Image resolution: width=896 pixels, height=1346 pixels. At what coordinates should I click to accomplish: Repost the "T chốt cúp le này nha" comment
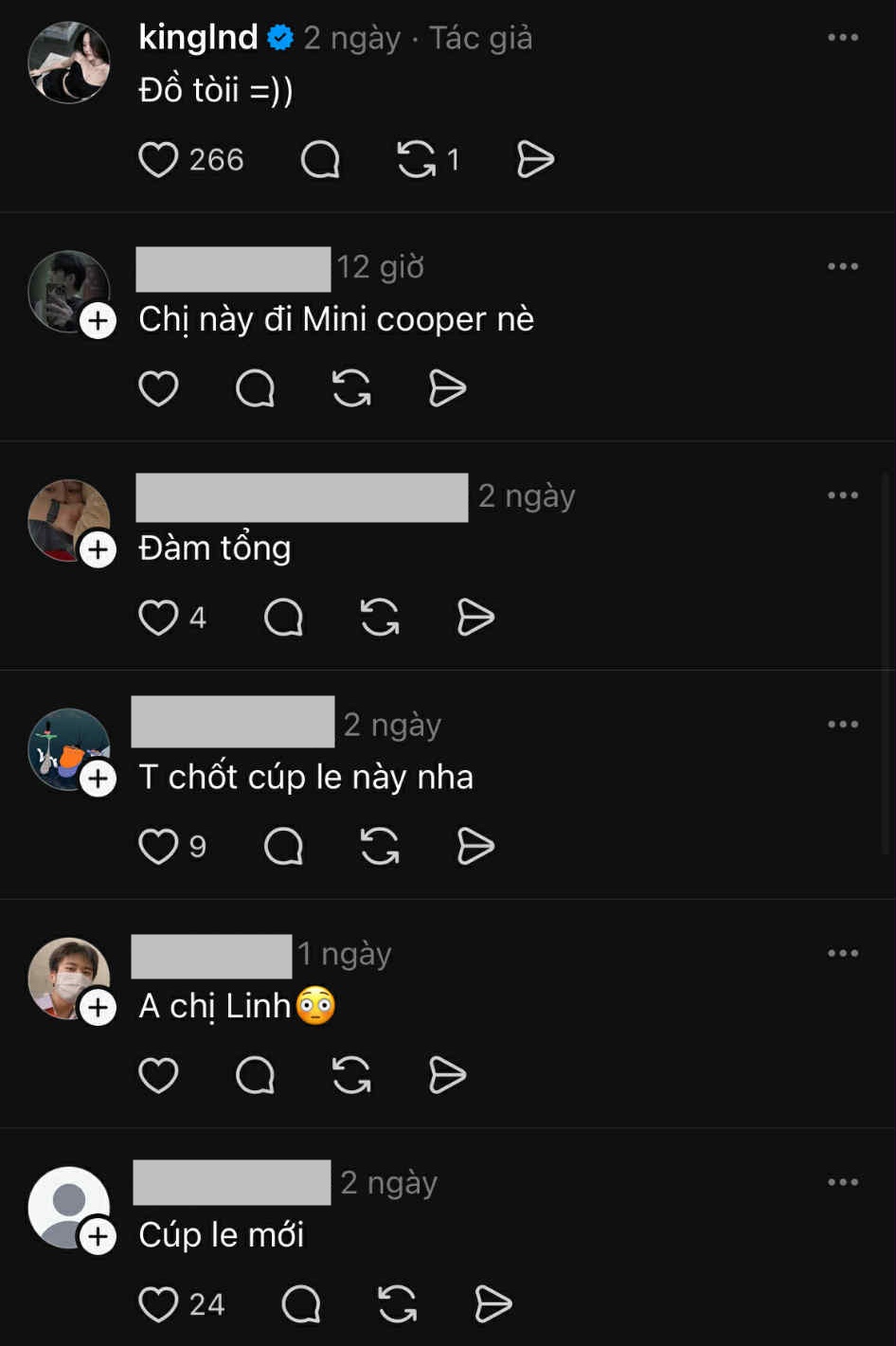[380, 846]
